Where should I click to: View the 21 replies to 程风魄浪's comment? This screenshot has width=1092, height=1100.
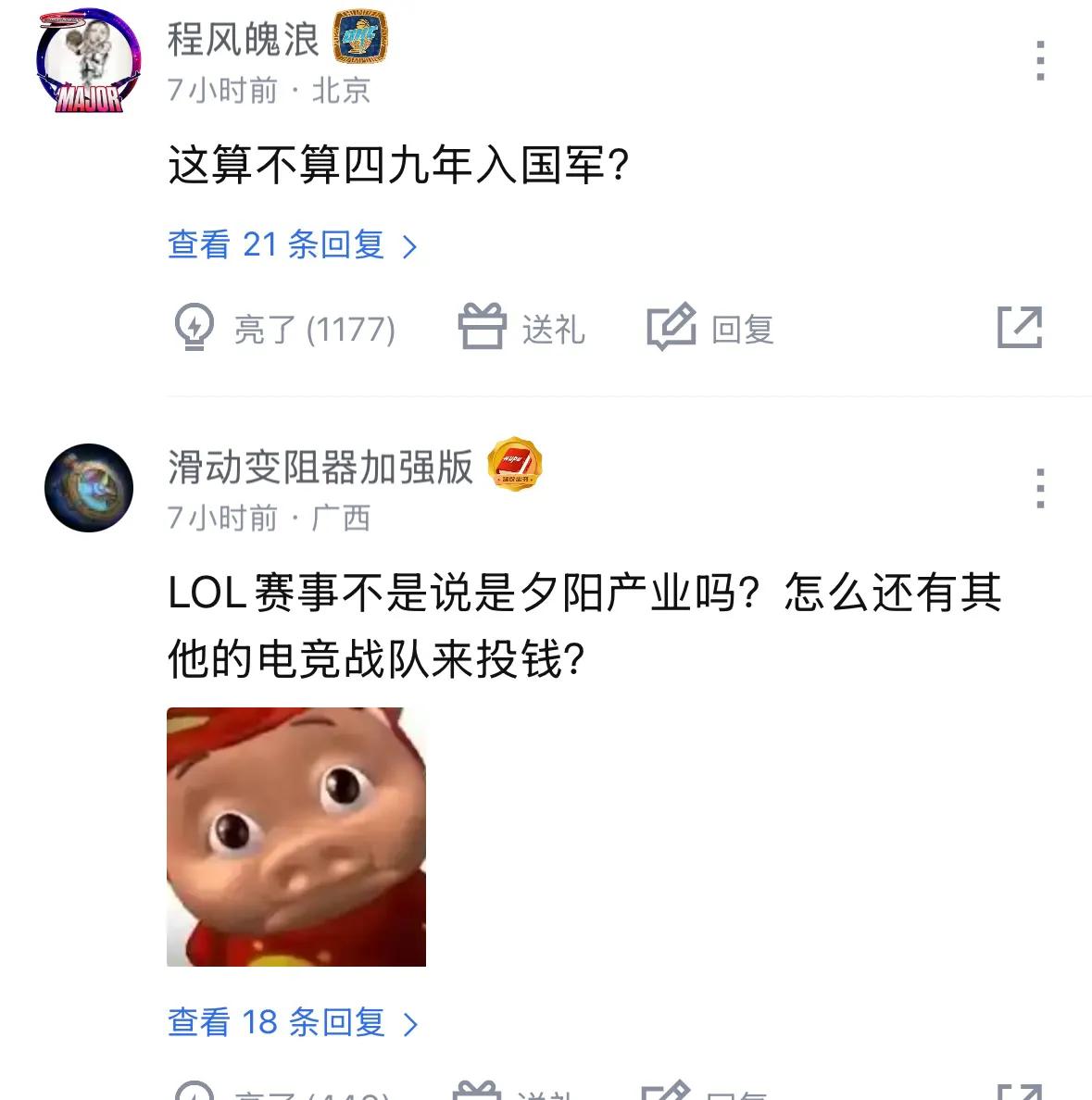tap(292, 245)
